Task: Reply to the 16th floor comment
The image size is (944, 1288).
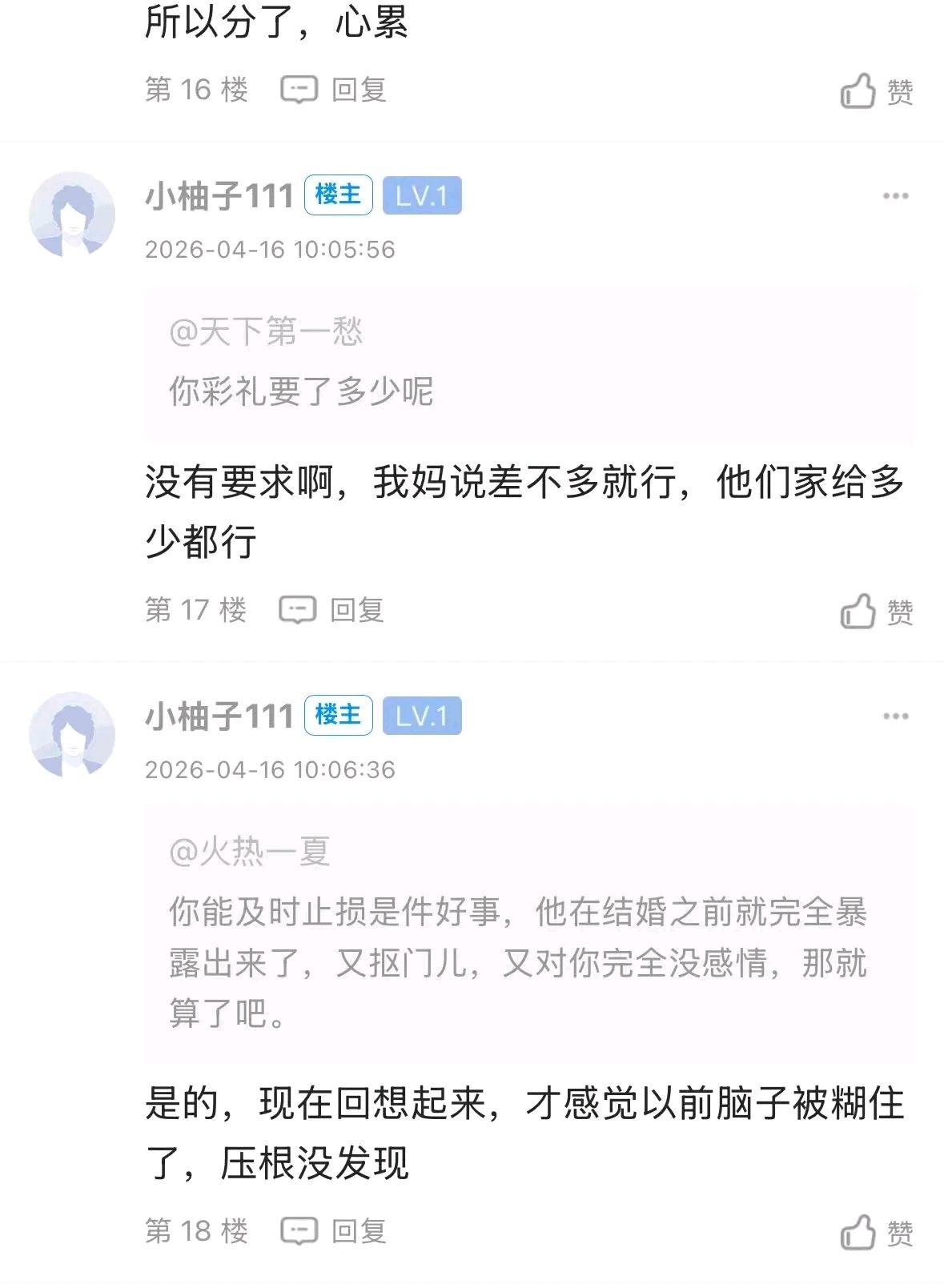Action: 333,90
